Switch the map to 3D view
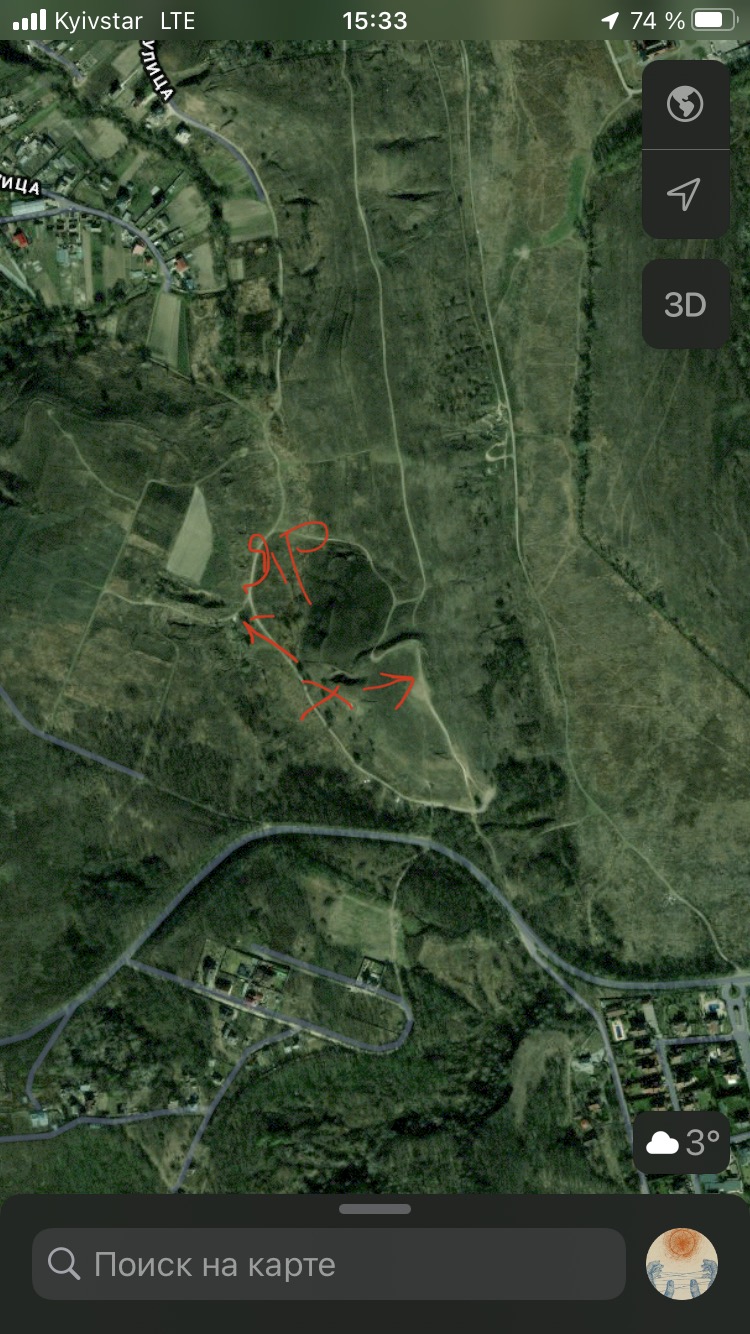Screen dimensions: 750x1334 click(x=685, y=305)
